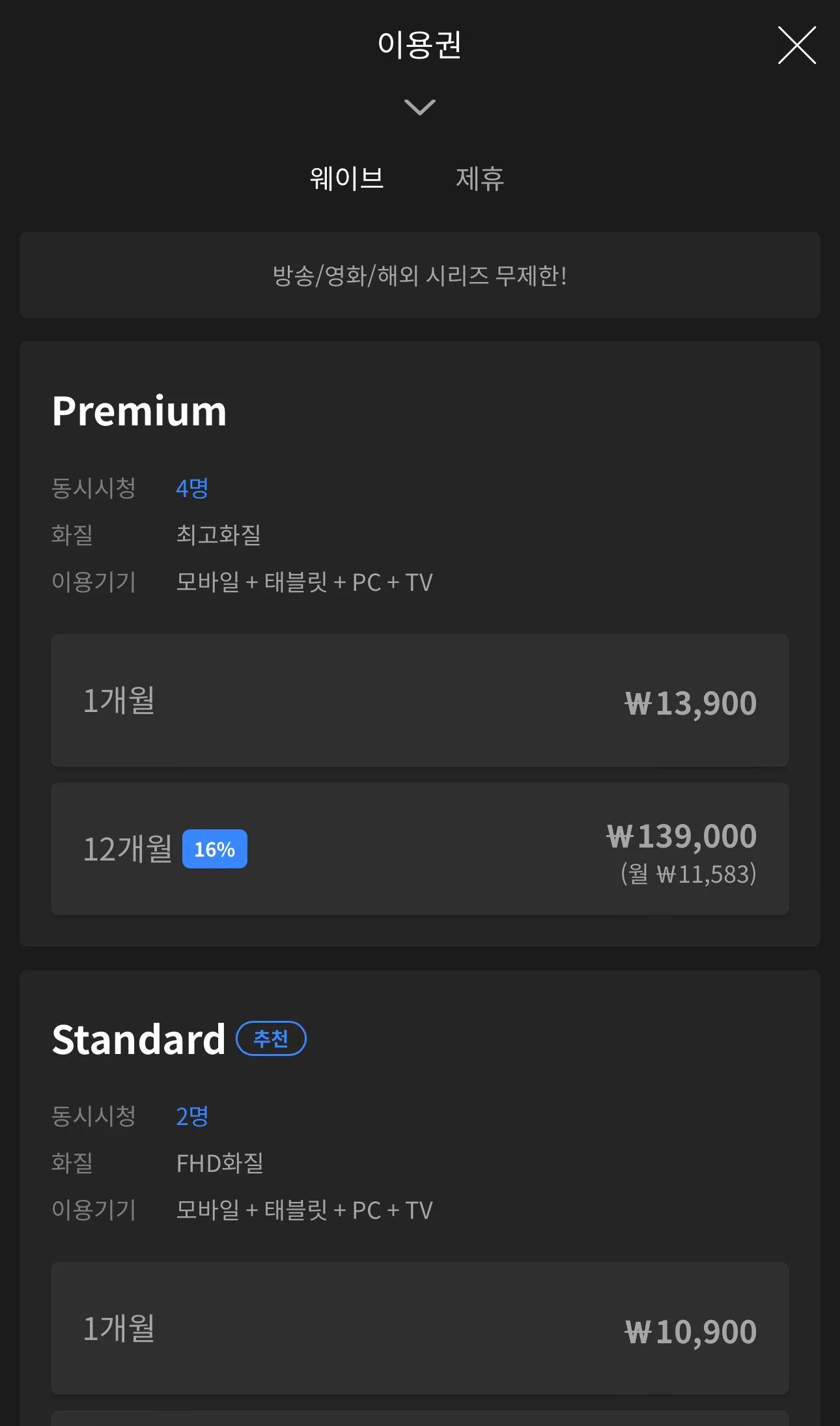840x1426 pixels.
Task: Click the 추천 badge next to Standard
Action: [x=270, y=1037]
